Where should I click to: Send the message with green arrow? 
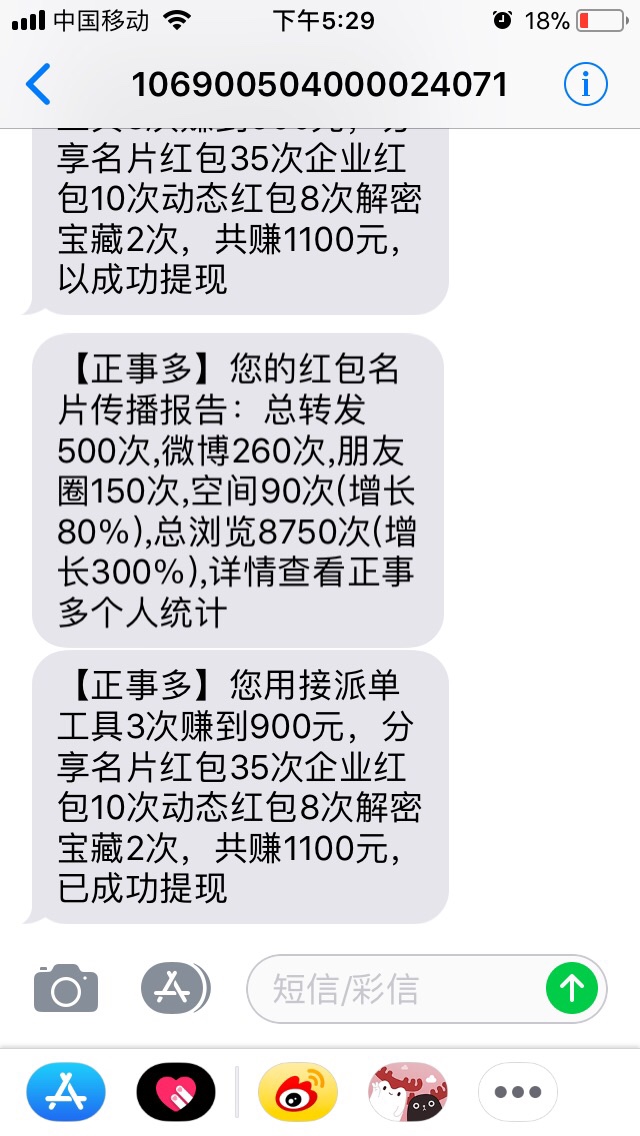[x=572, y=988]
